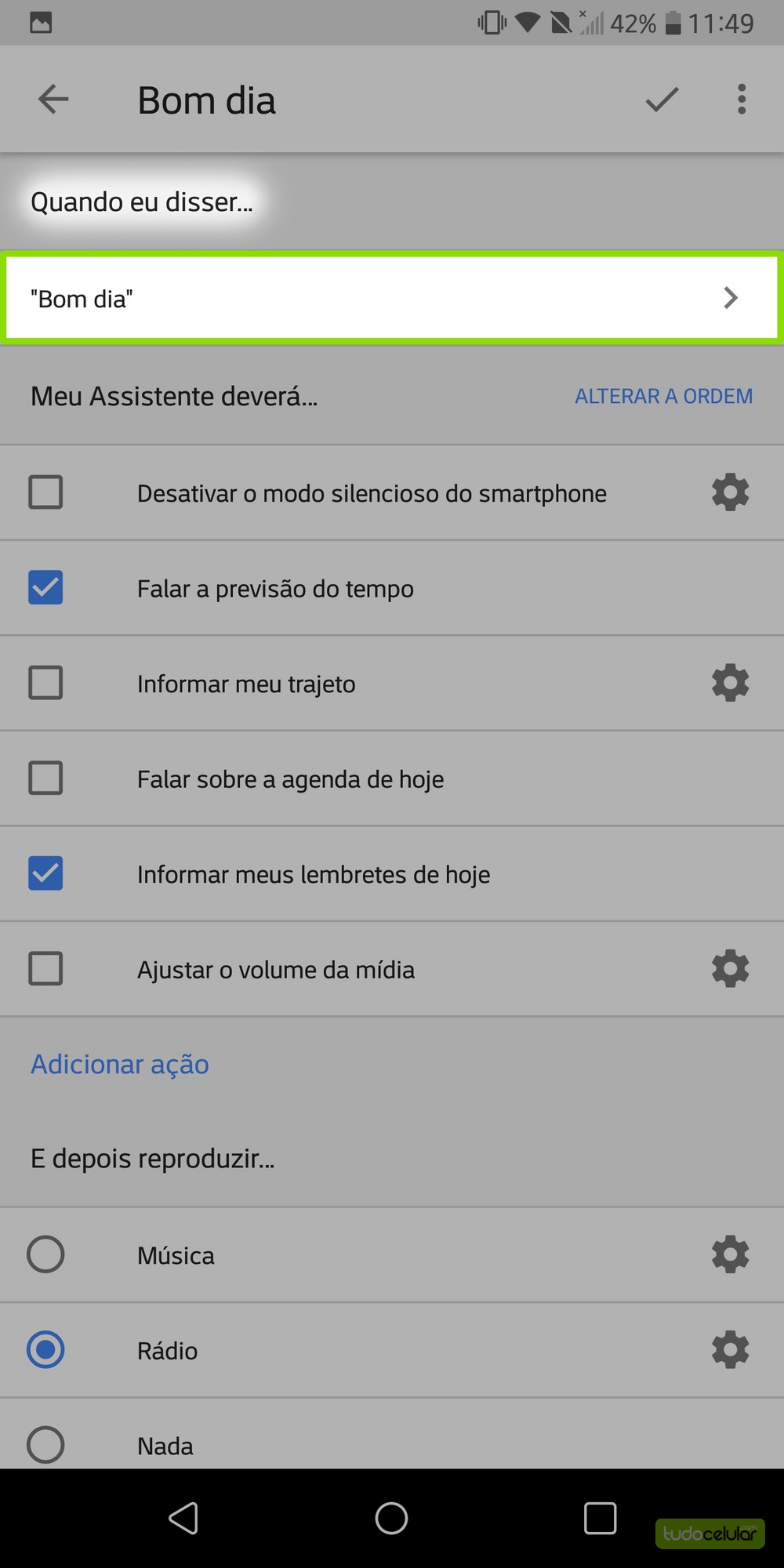
Task: Open settings gear for Informar meu trajeto
Action: point(730,683)
